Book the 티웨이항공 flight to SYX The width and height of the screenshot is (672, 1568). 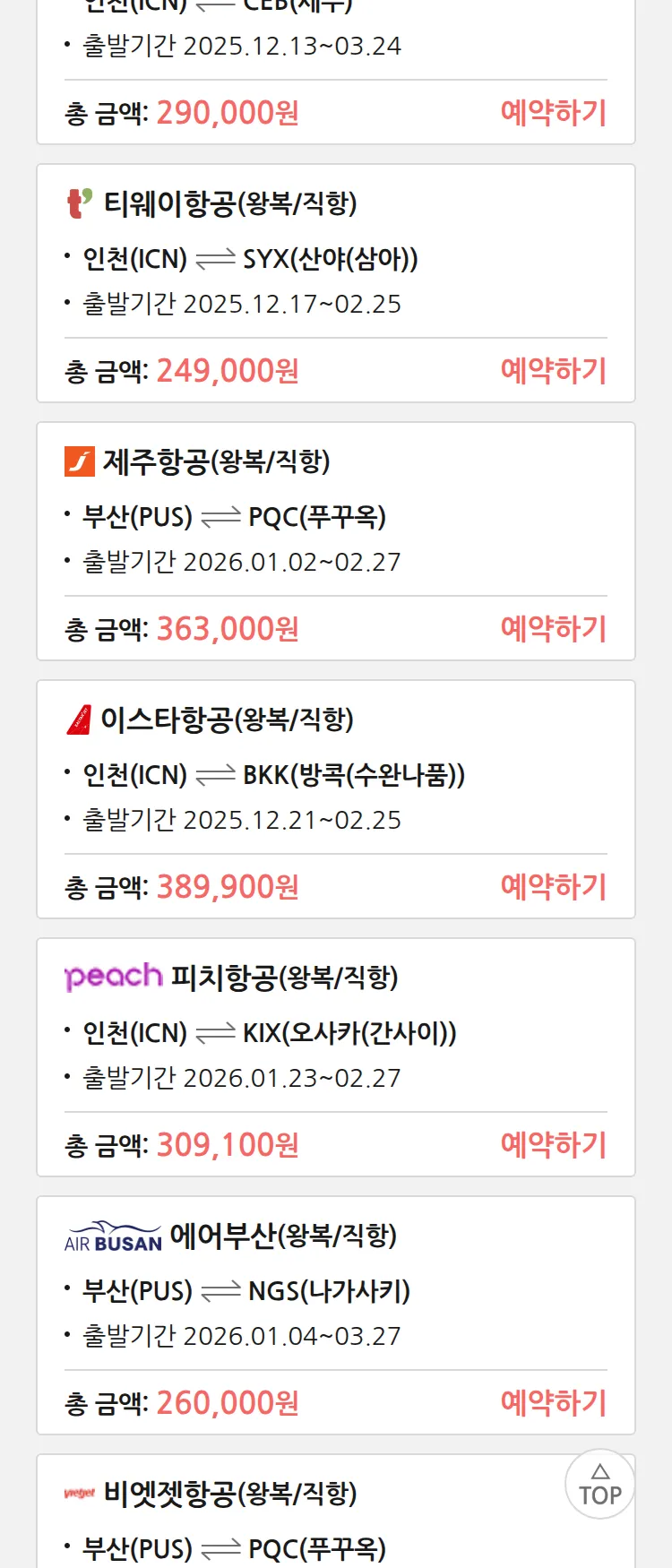click(x=553, y=371)
